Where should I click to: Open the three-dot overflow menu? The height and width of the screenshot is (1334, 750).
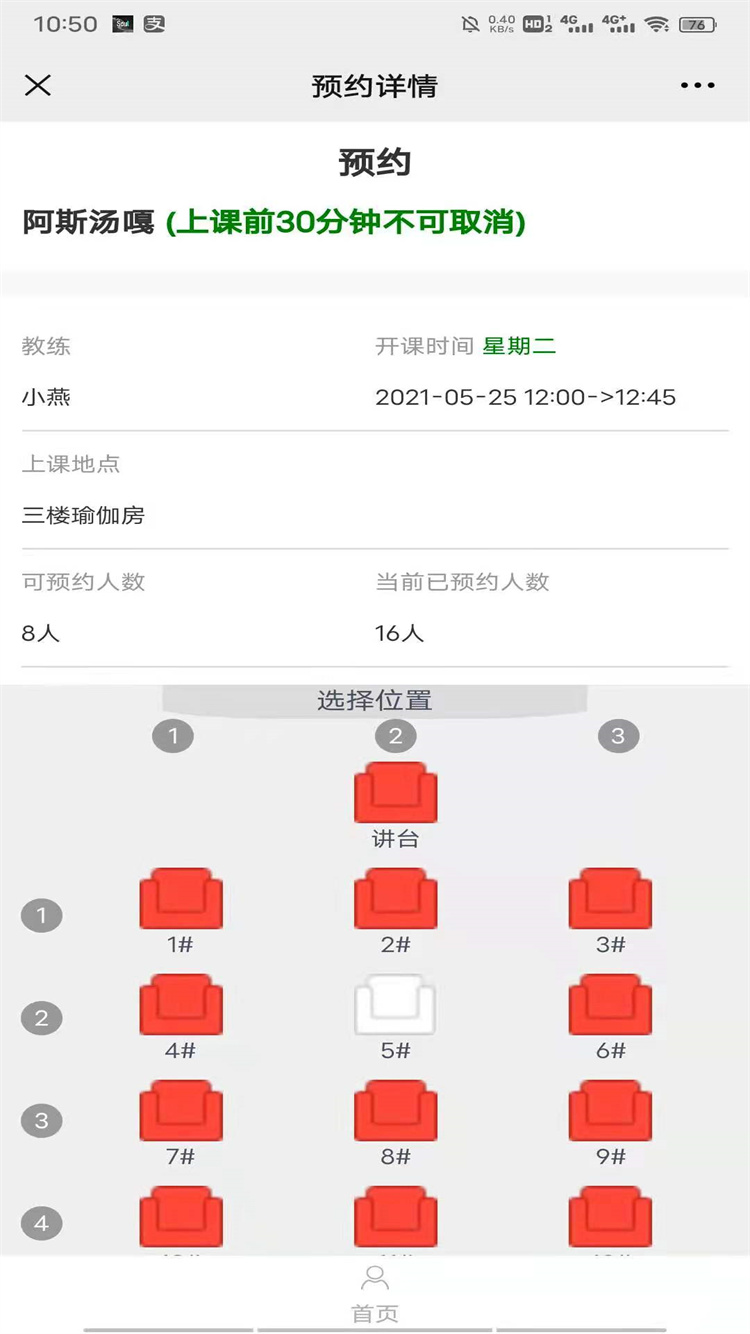(x=697, y=86)
